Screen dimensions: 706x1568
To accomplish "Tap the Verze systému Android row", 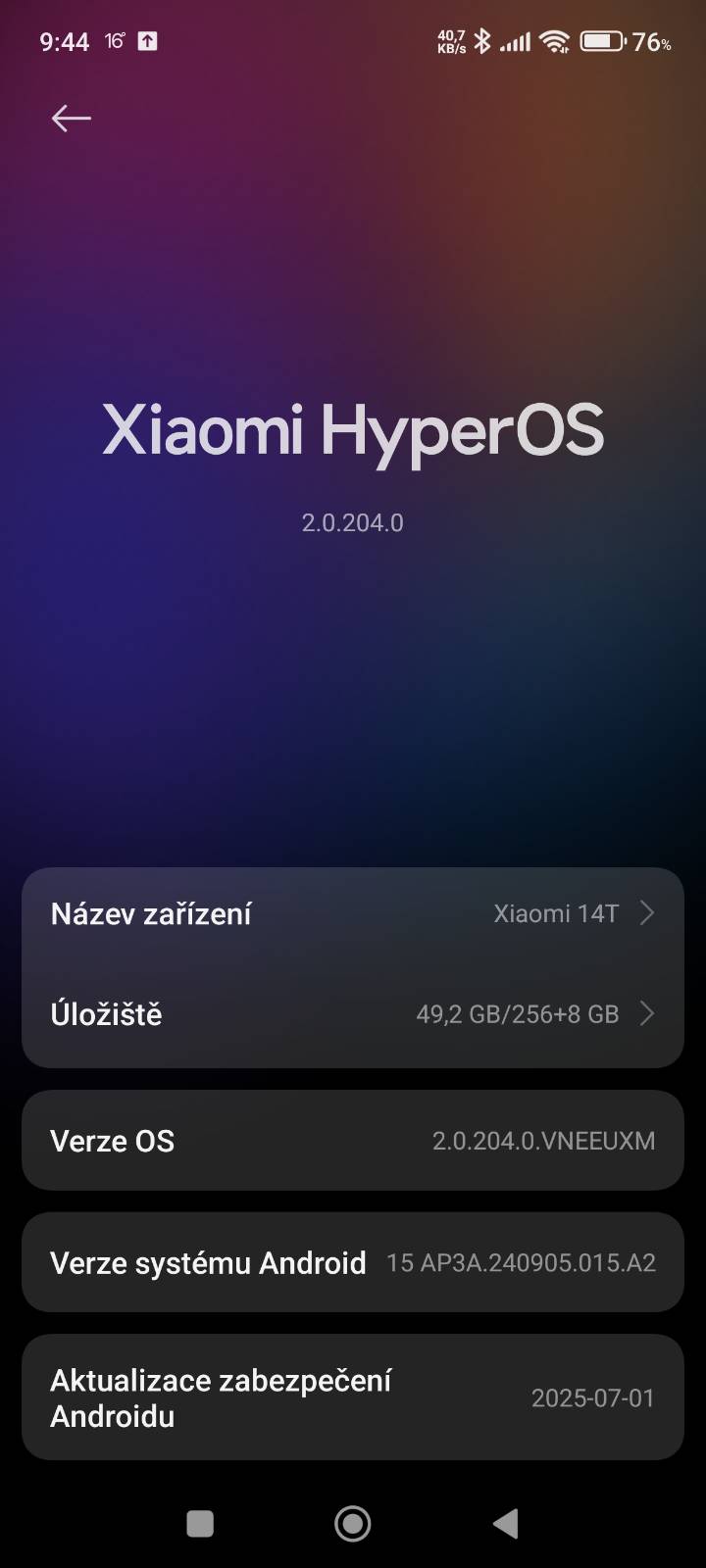I will pyautogui.click(x=352, y=1263).
